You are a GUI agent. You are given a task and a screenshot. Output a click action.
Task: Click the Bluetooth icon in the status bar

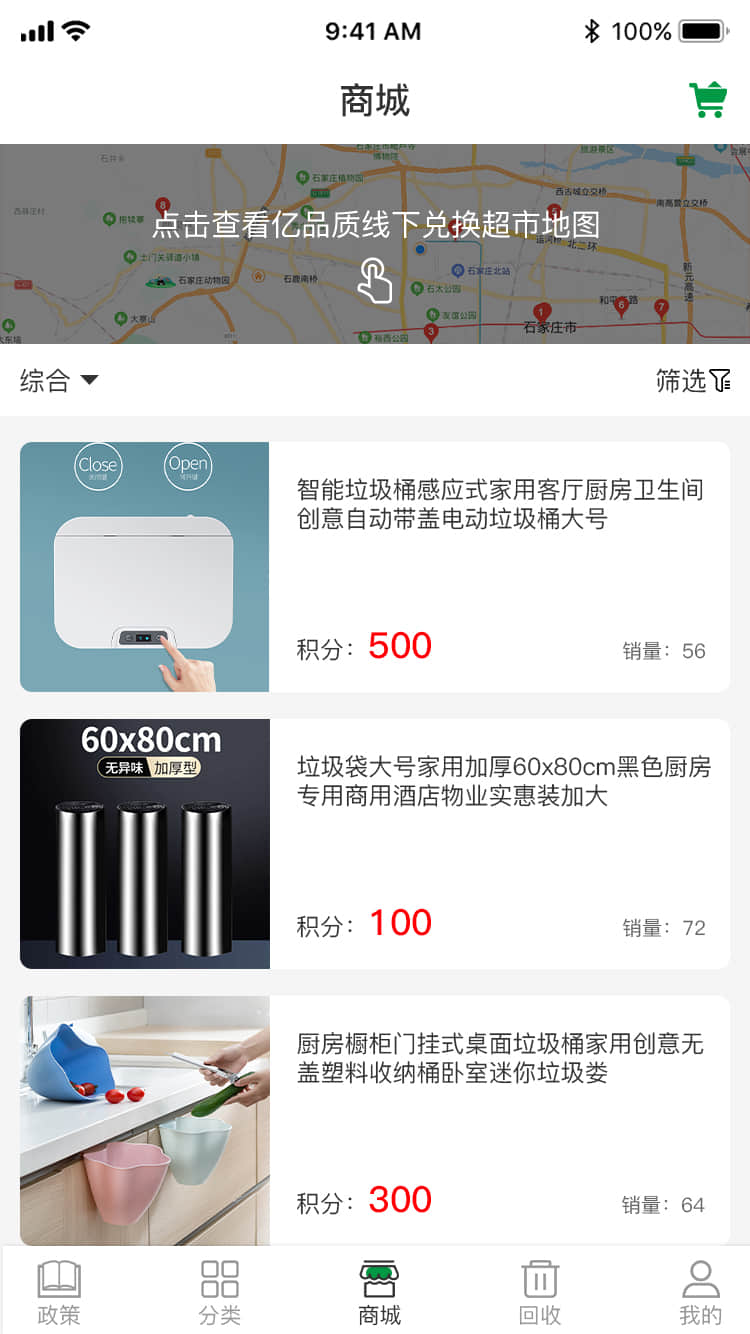coord(592,31)
